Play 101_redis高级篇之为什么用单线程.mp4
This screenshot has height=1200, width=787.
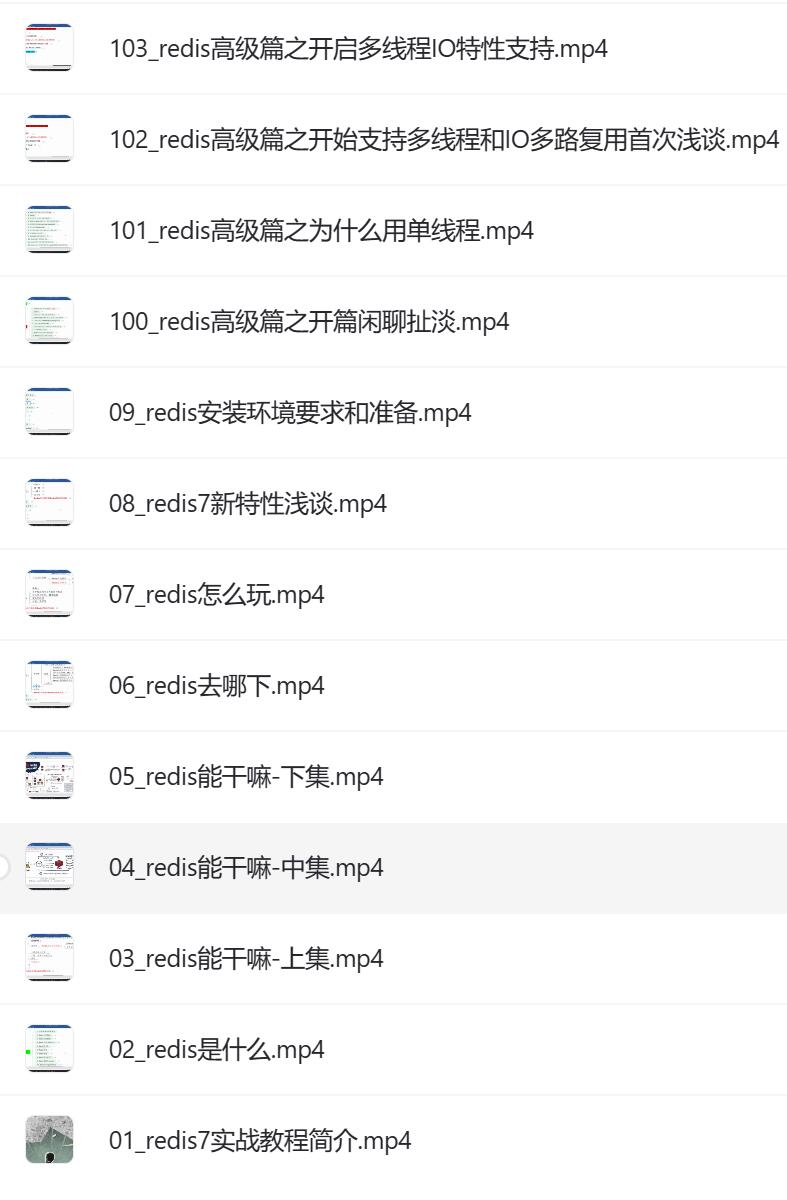click(321, 231)
